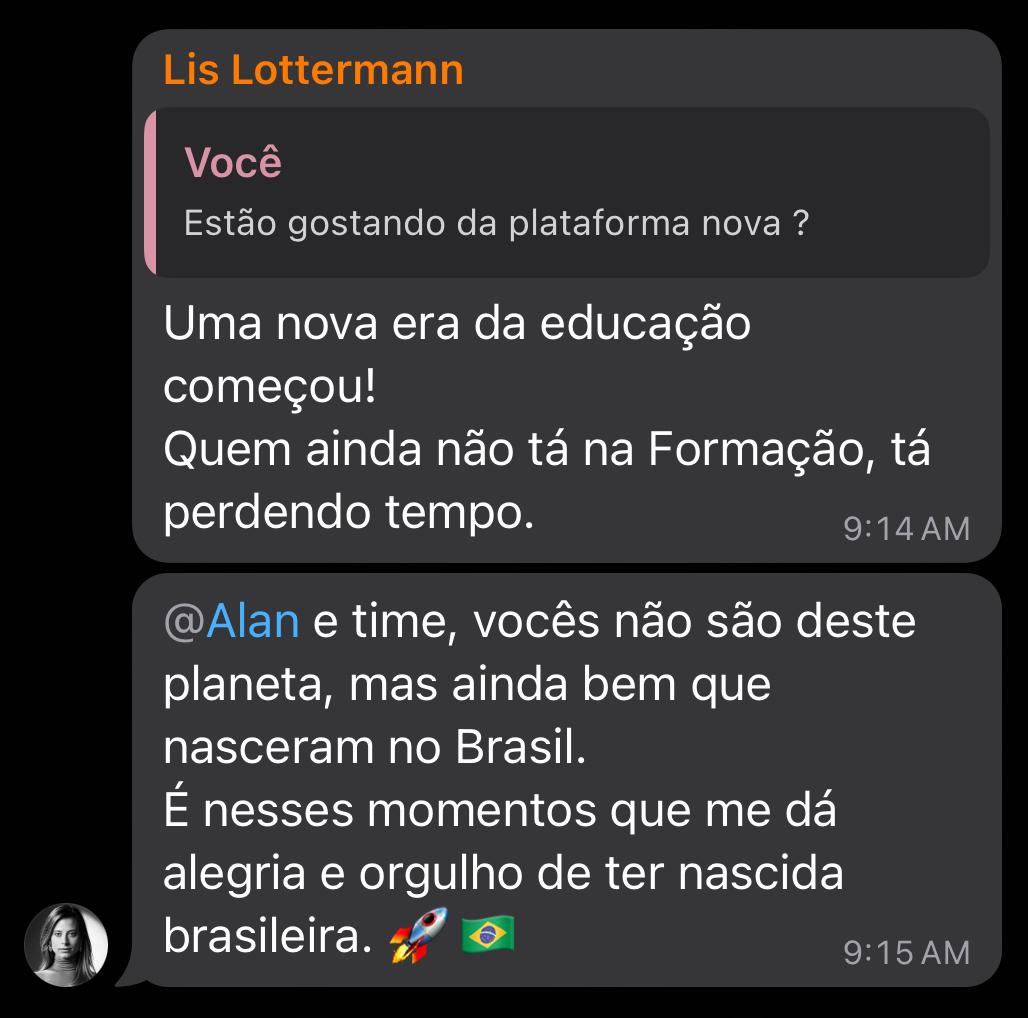Open Lis Lottermann's profile picture

pos(66,945)
